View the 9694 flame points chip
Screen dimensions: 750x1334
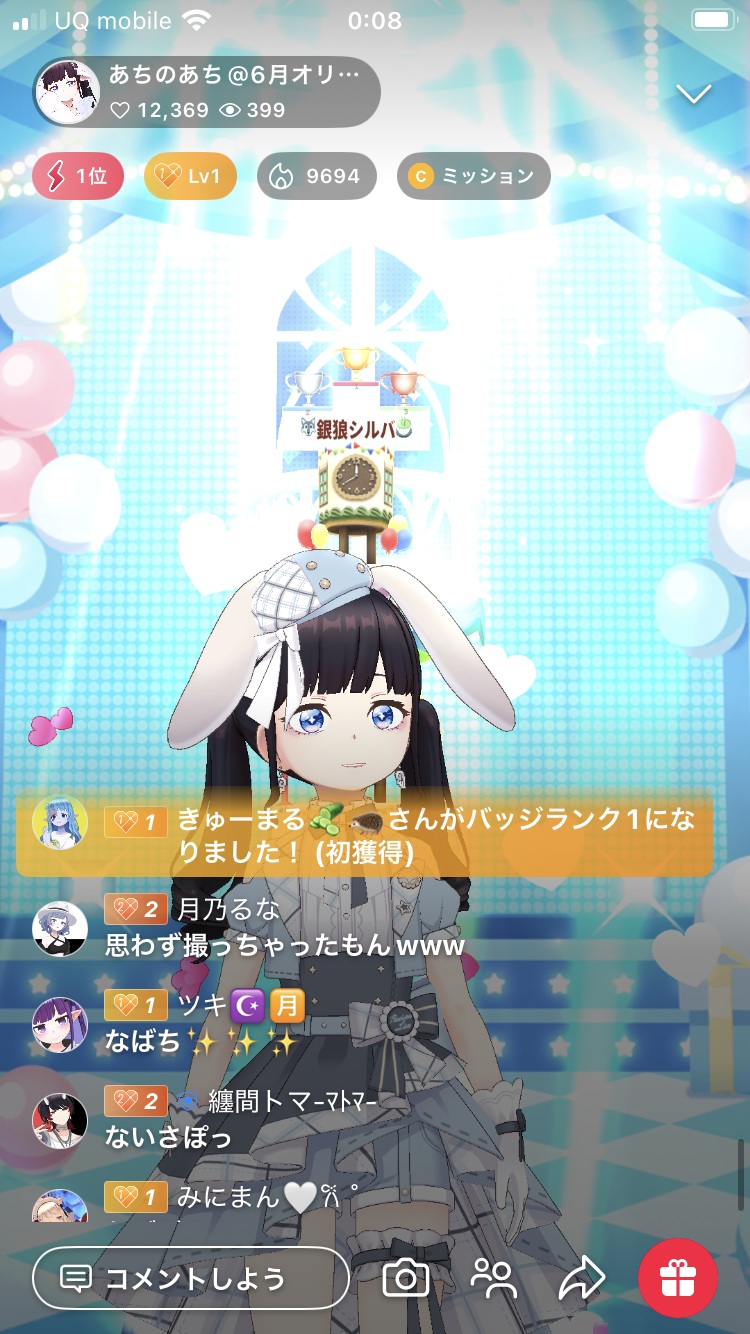[x=317, y=177]
